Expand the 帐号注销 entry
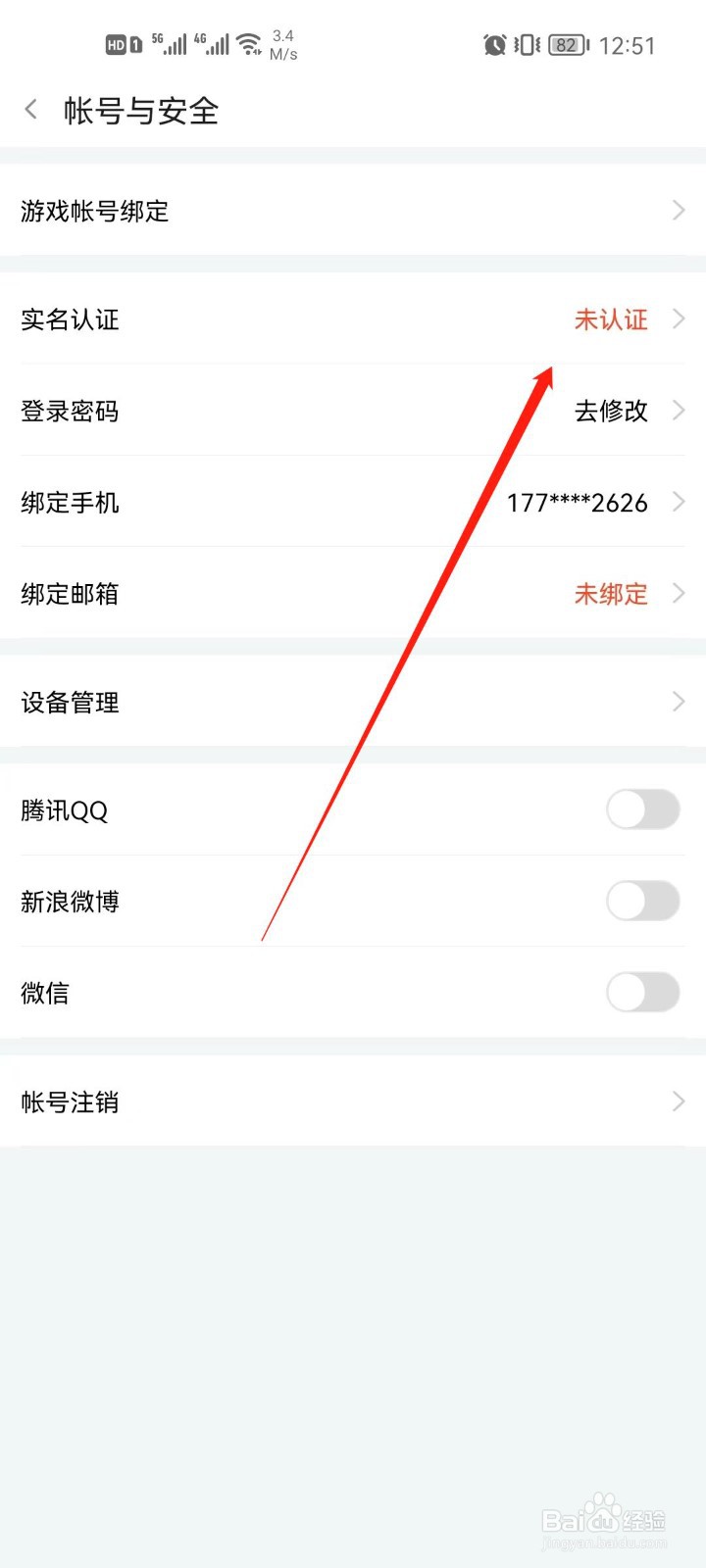This screenshot has height=1568, width=706. [x=679, y=1102]
